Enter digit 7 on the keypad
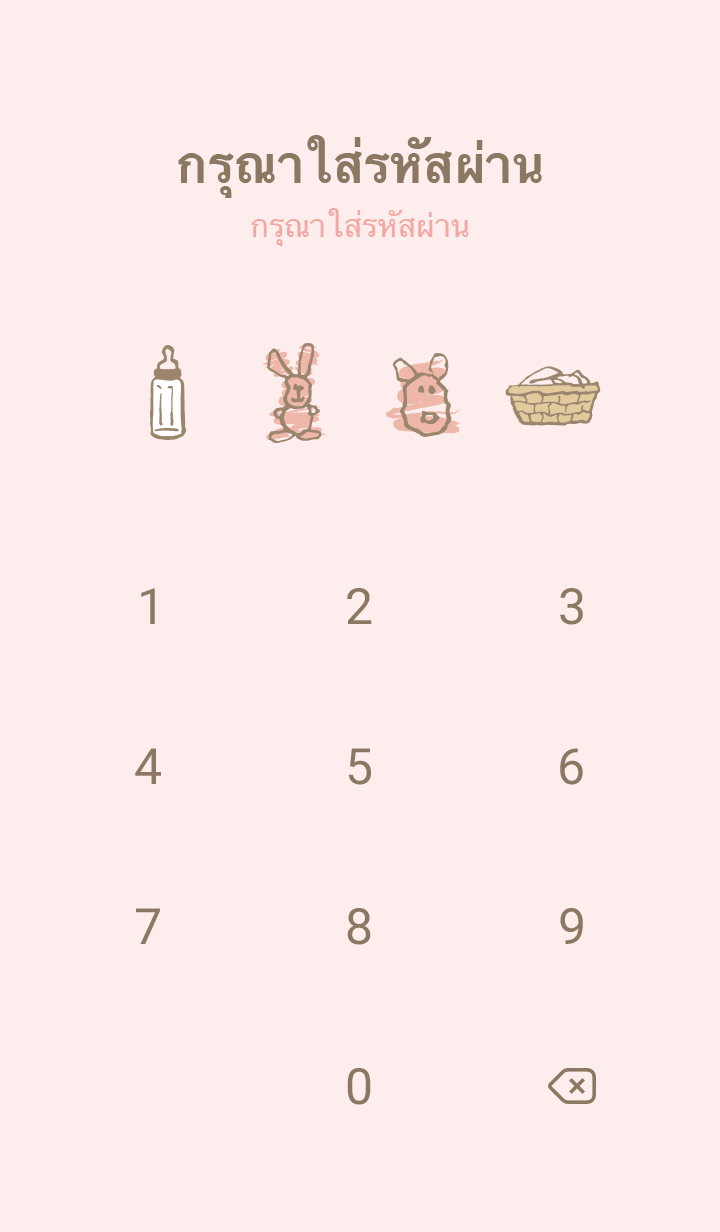The width and height of the screenshot is (720, 1232). pyautogui.click(x=148, y=927)
